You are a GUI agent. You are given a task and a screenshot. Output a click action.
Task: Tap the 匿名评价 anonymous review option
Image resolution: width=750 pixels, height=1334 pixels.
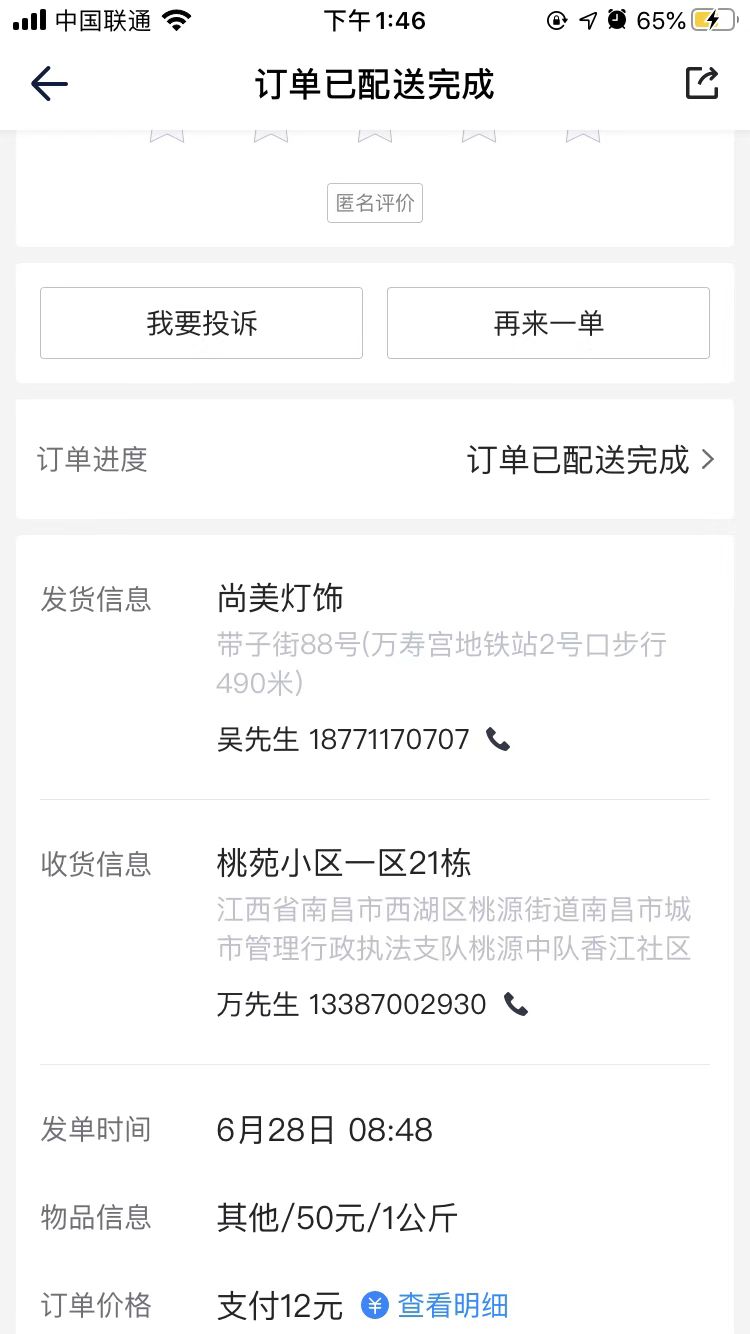tap(375, 203)
